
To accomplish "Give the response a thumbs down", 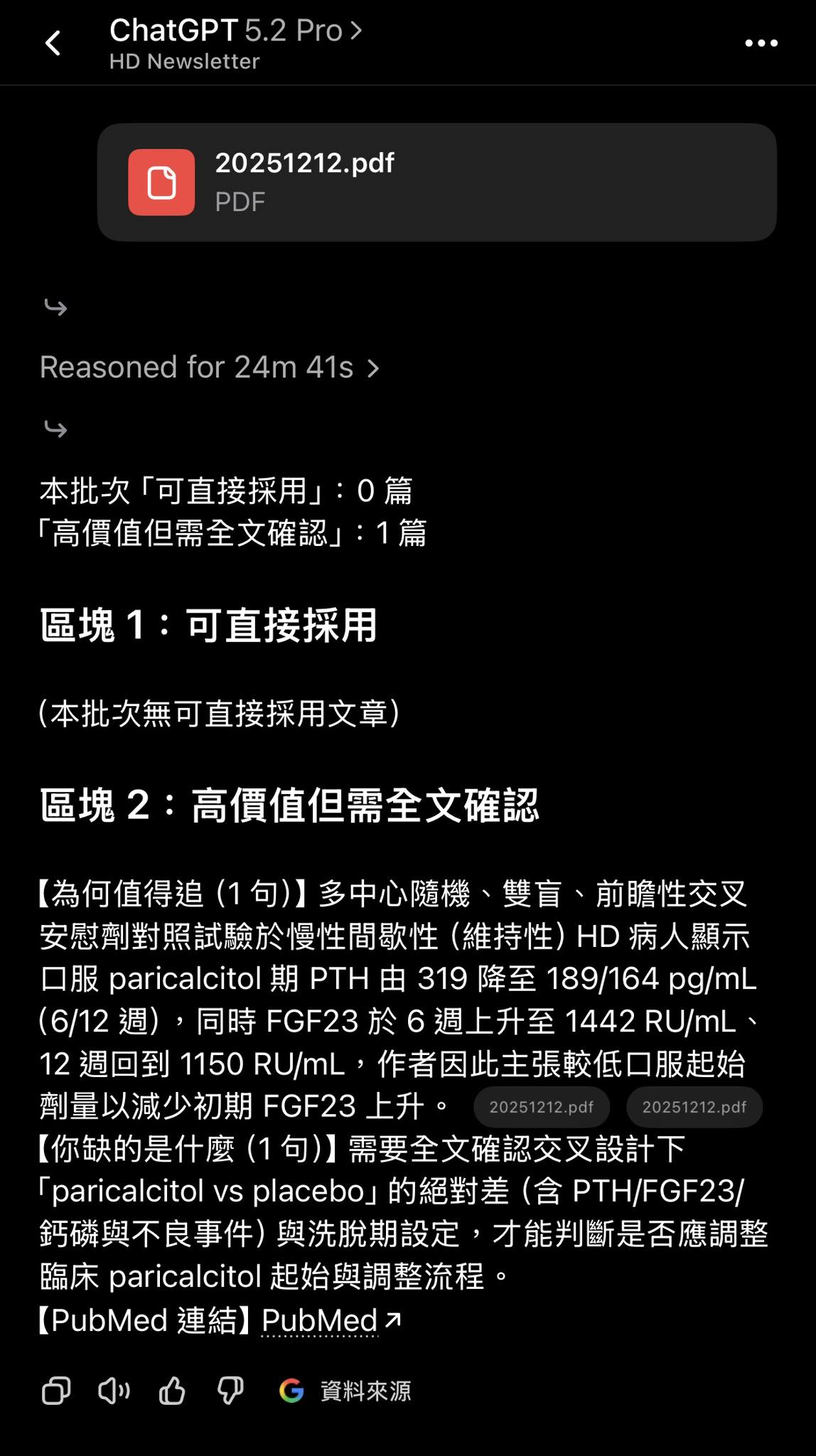I will click(x=230, y=1391).
